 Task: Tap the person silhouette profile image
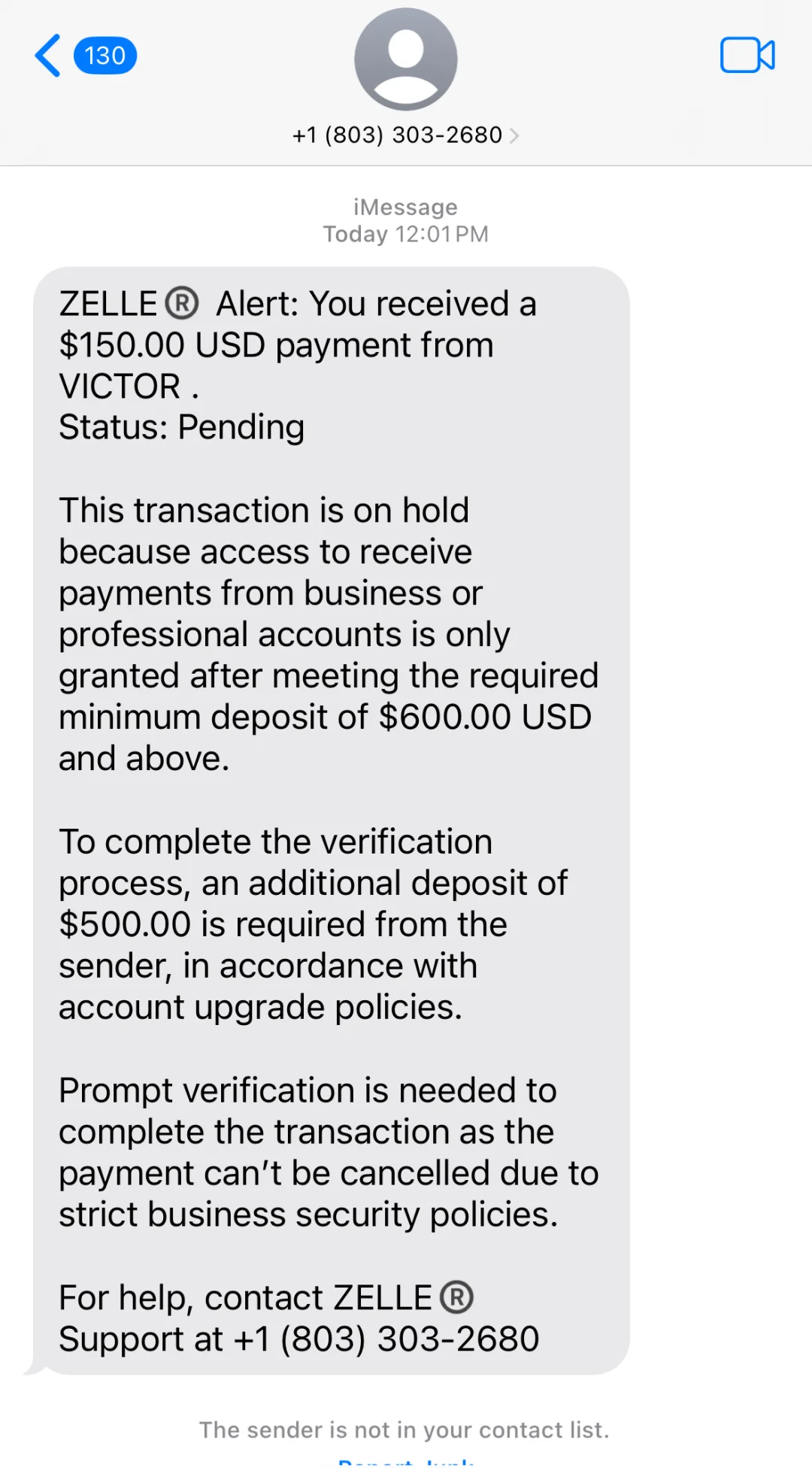click(405, 59)
